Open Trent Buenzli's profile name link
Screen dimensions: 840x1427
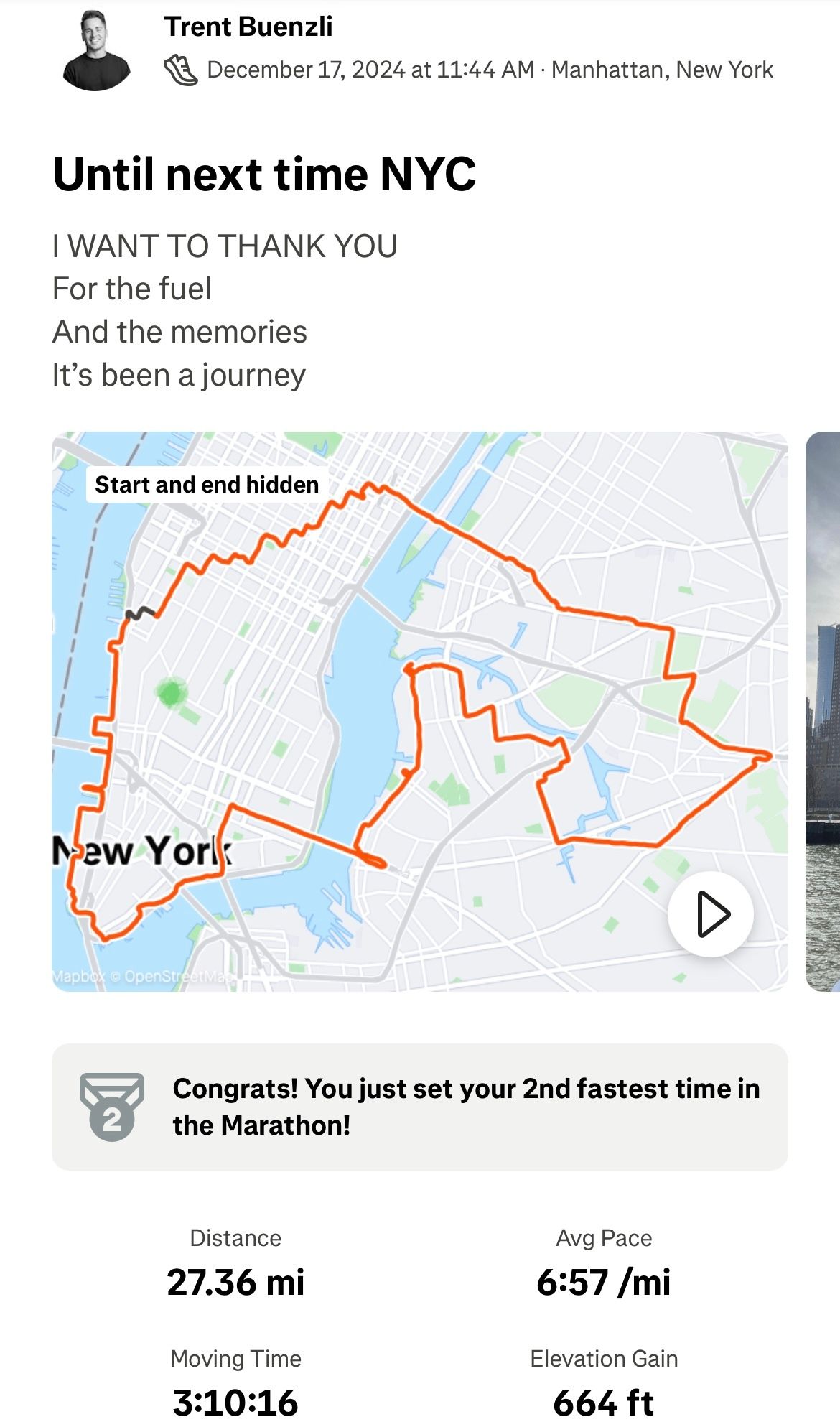pos(248,27)
